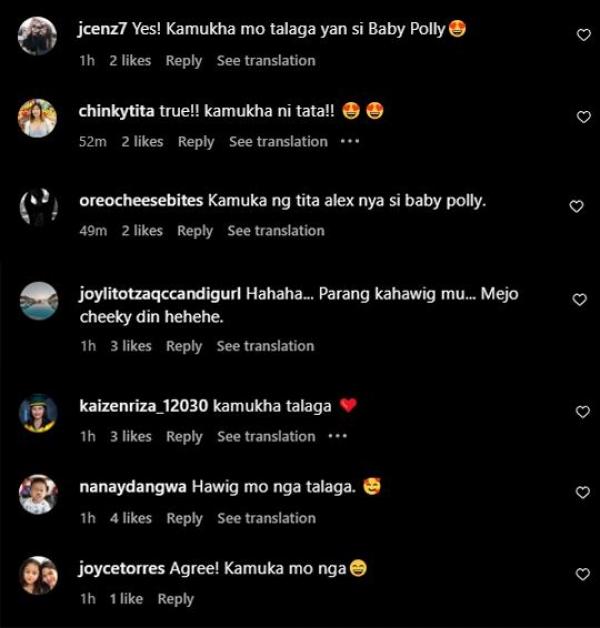
Task: Heart kaizenriza_12030's comment
Action: 583,412
